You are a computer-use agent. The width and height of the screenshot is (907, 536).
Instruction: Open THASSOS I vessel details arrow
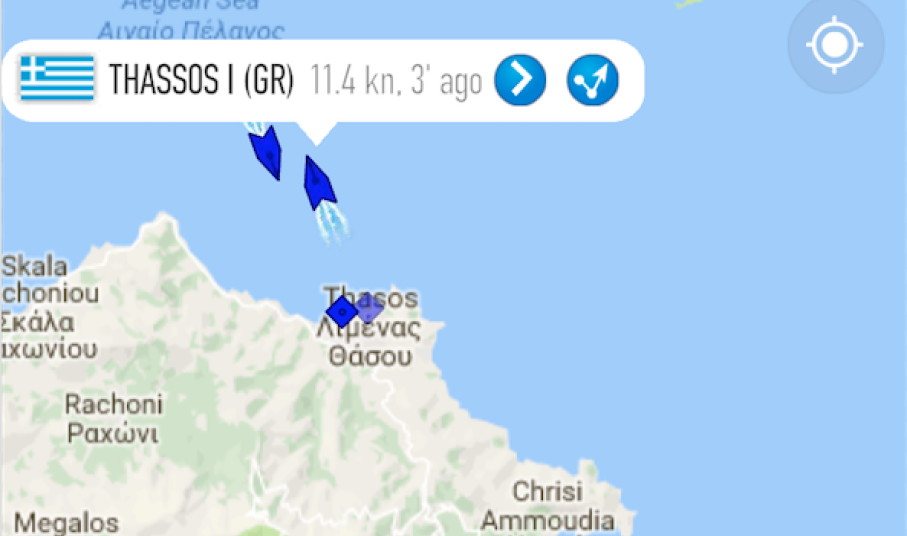pos(520,80)
